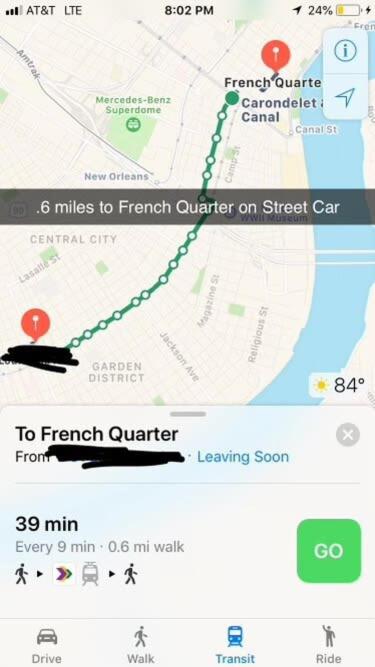Expand the route card grabber handle
This screenshot has width=375, height=667.
click(188, 414)
